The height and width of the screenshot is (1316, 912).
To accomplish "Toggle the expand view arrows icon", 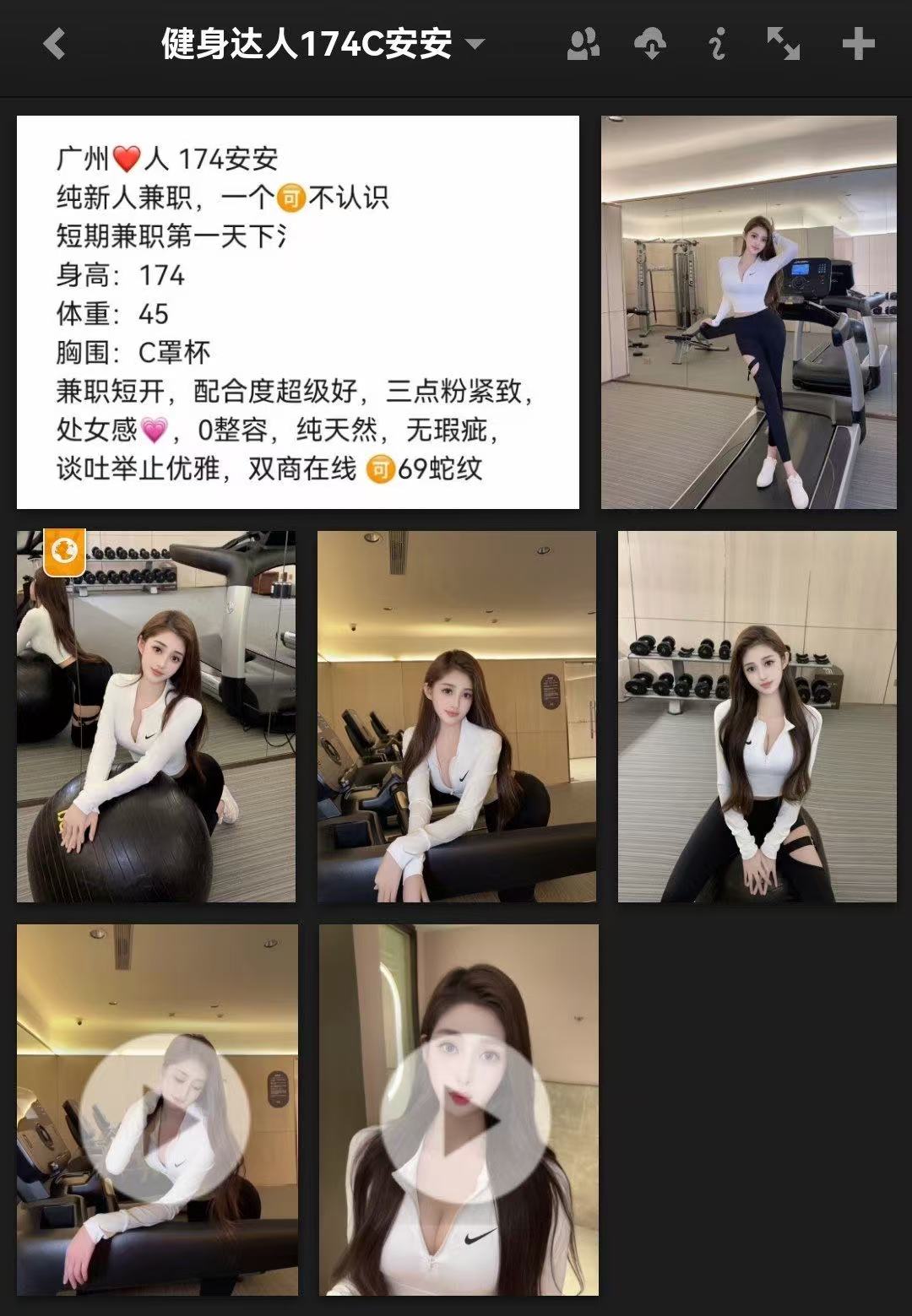I will point(783,44).
